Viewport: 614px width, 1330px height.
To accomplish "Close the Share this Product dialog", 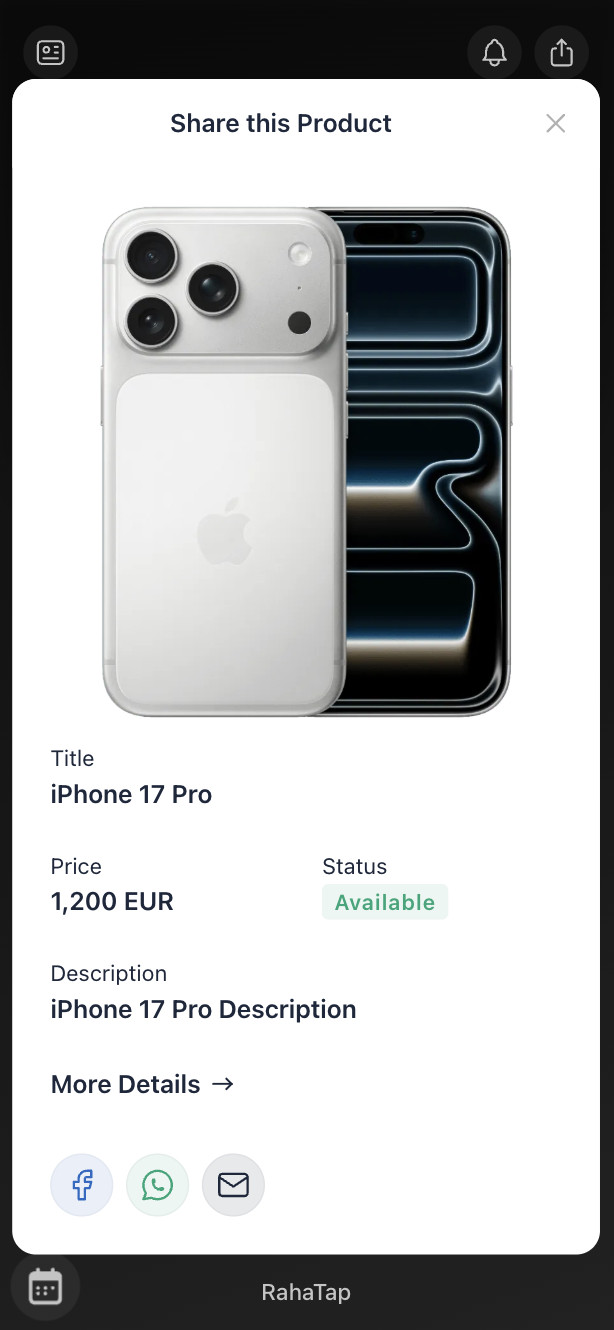I will 555,123.
